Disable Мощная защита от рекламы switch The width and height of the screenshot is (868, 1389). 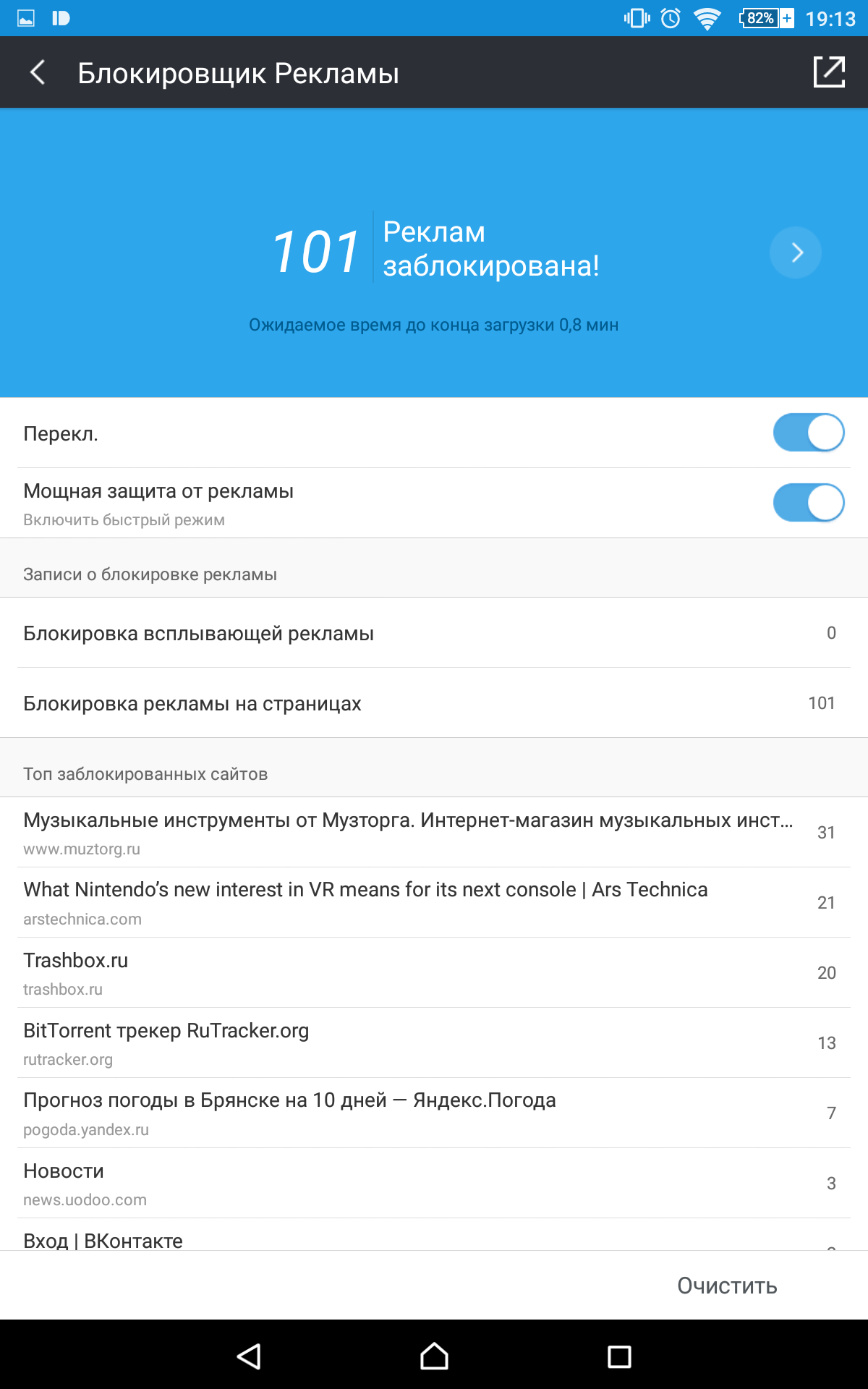[x=809, y=503]
